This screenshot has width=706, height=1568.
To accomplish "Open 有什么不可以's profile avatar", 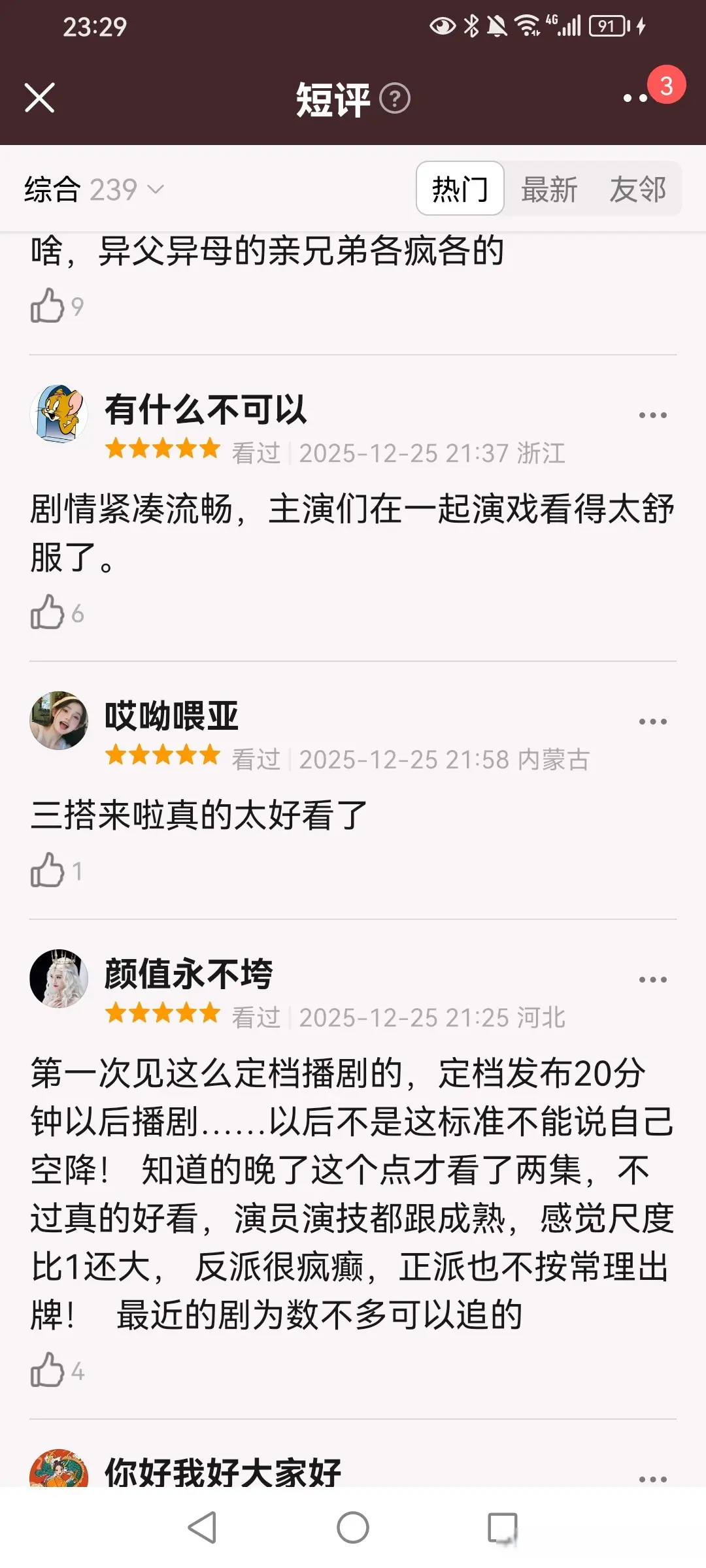I will click(x=59, y=414).
